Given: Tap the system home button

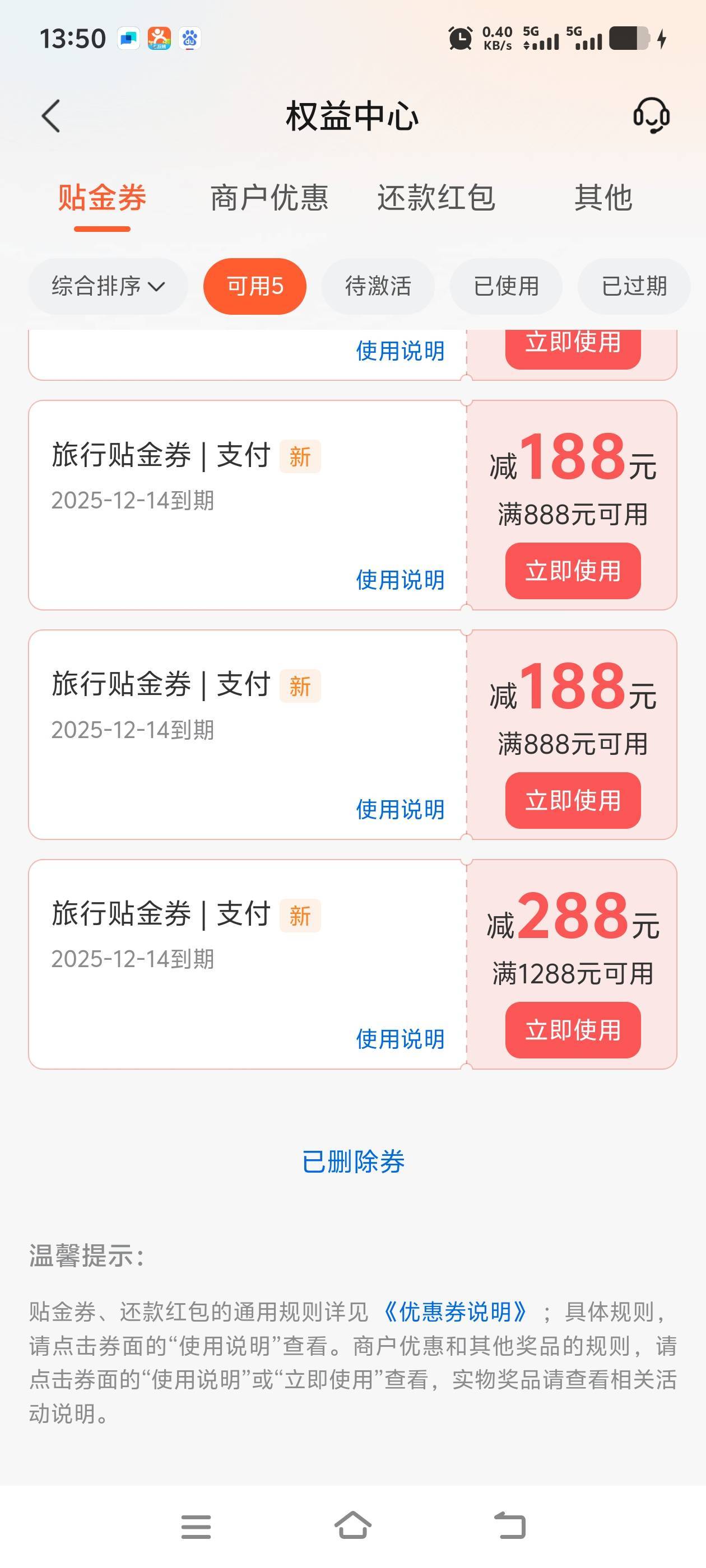Looking at the screenshot, I should (x=352, y=1526).
